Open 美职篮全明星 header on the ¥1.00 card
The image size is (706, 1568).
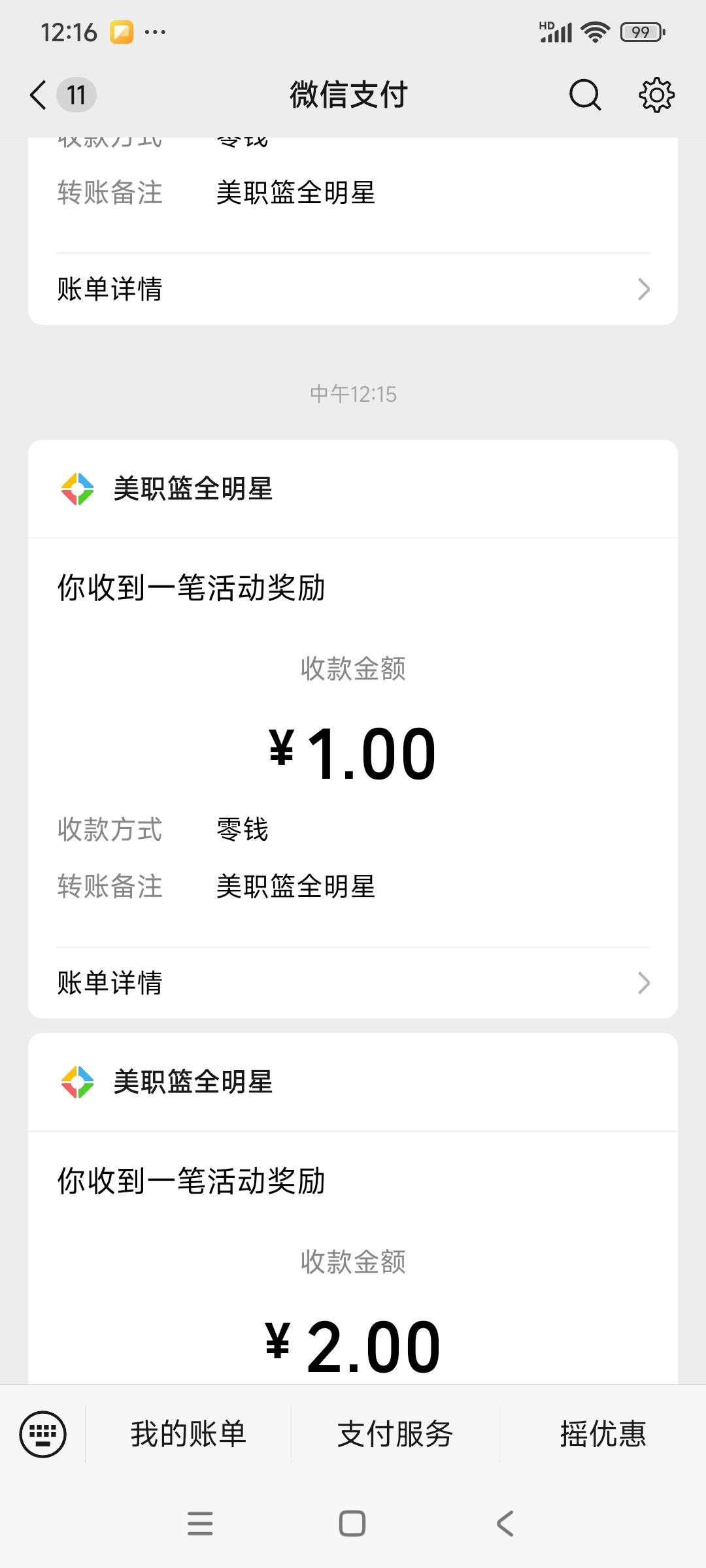193,489
